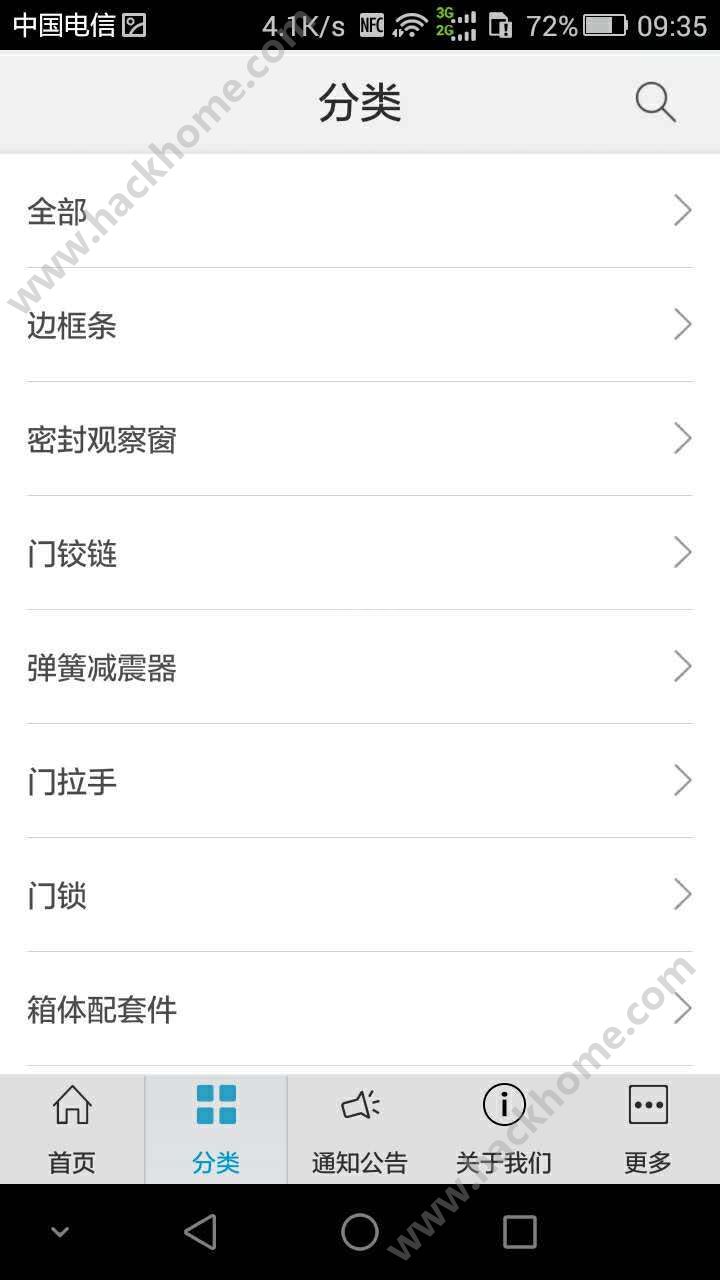View the 弹簧减震器 category

tap(360, 667)
